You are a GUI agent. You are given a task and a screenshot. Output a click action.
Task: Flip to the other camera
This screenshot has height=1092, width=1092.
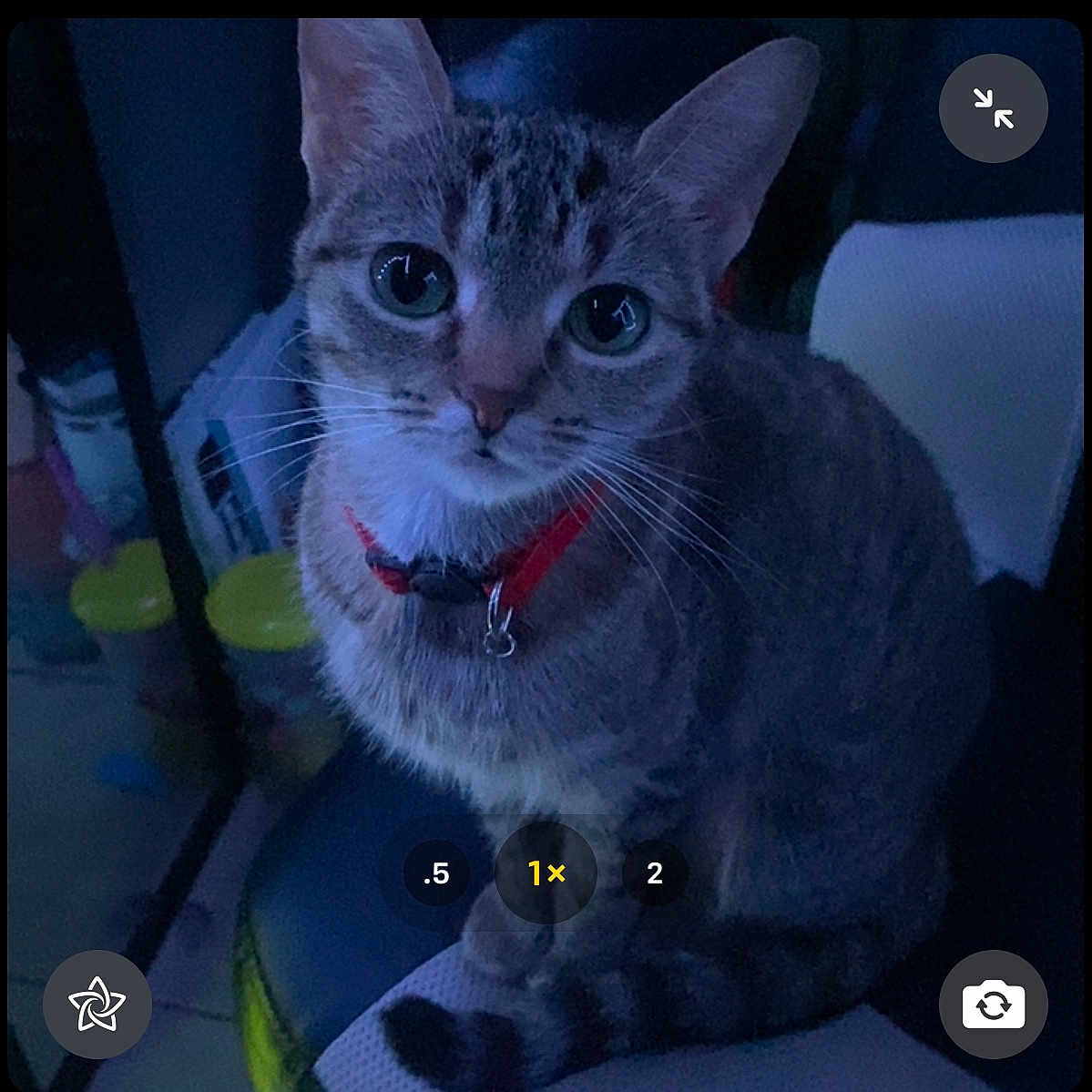[993, 1005]
